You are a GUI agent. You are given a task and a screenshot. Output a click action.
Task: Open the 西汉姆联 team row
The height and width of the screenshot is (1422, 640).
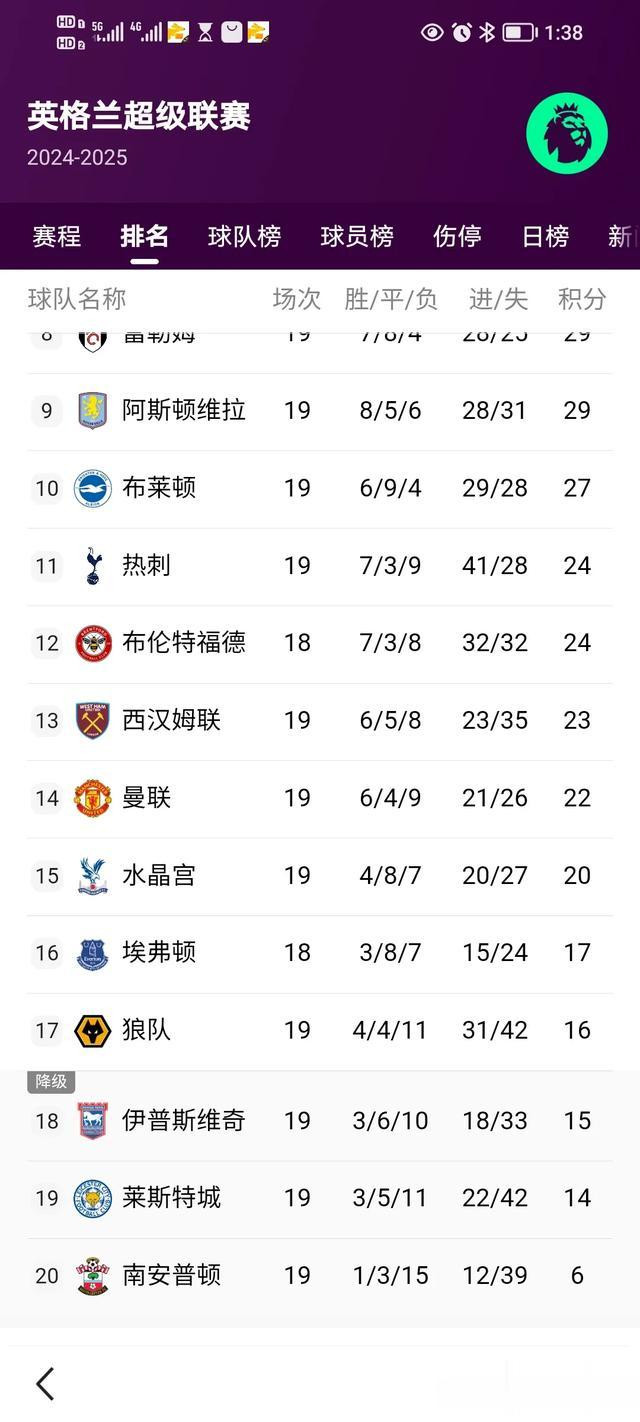320,721
